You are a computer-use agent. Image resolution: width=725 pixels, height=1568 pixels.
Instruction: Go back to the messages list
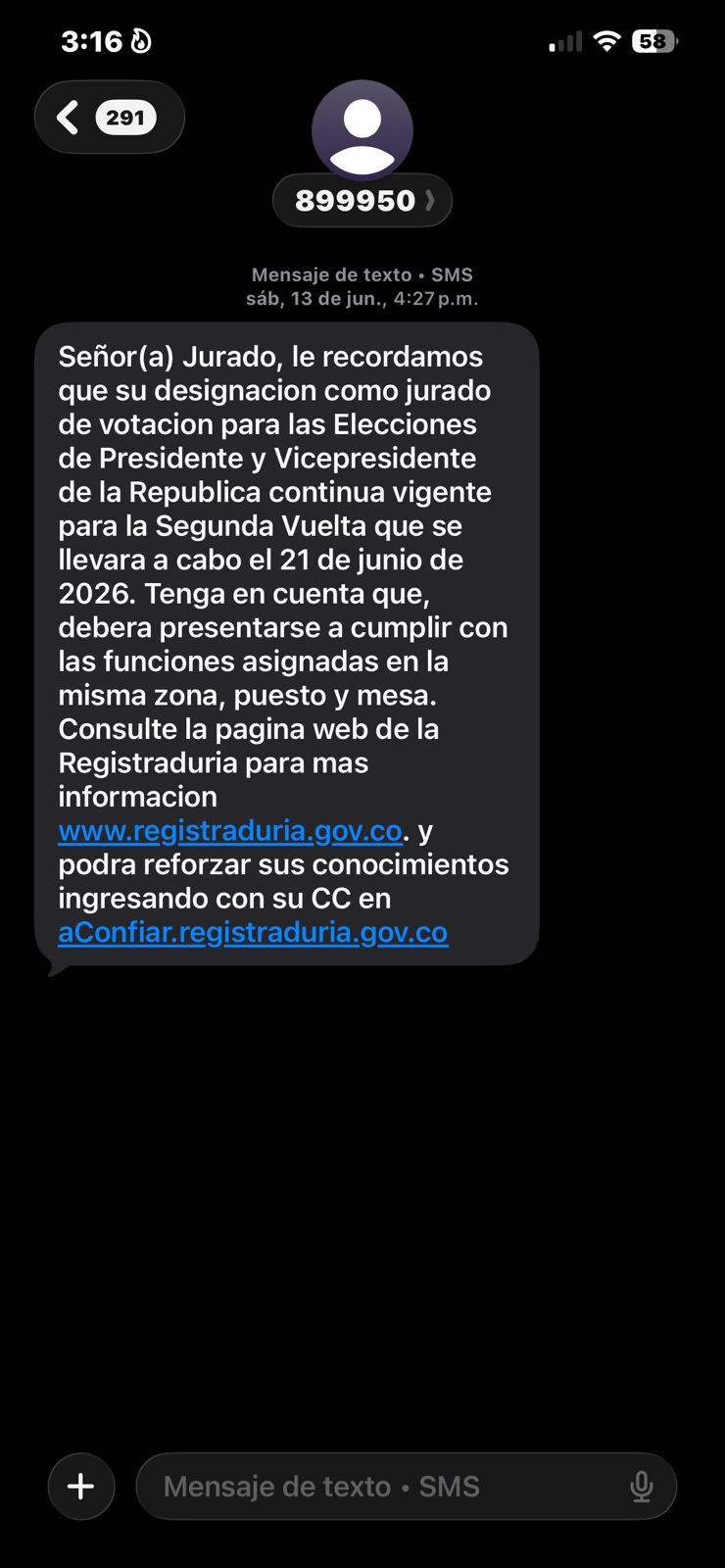pyautogui.click(x=109, y=118)
